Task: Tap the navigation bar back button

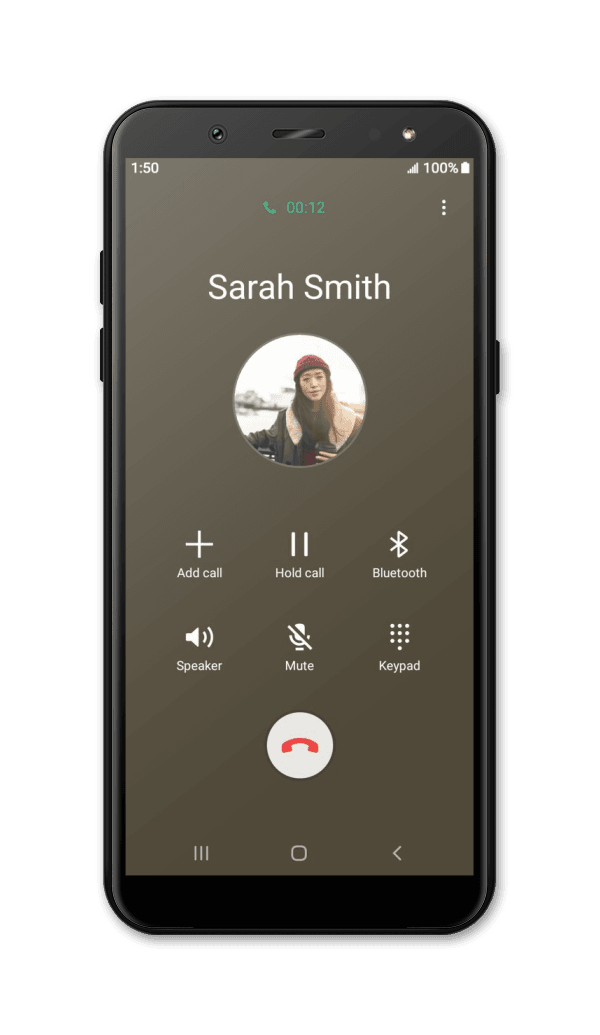Action: (397, 853)
